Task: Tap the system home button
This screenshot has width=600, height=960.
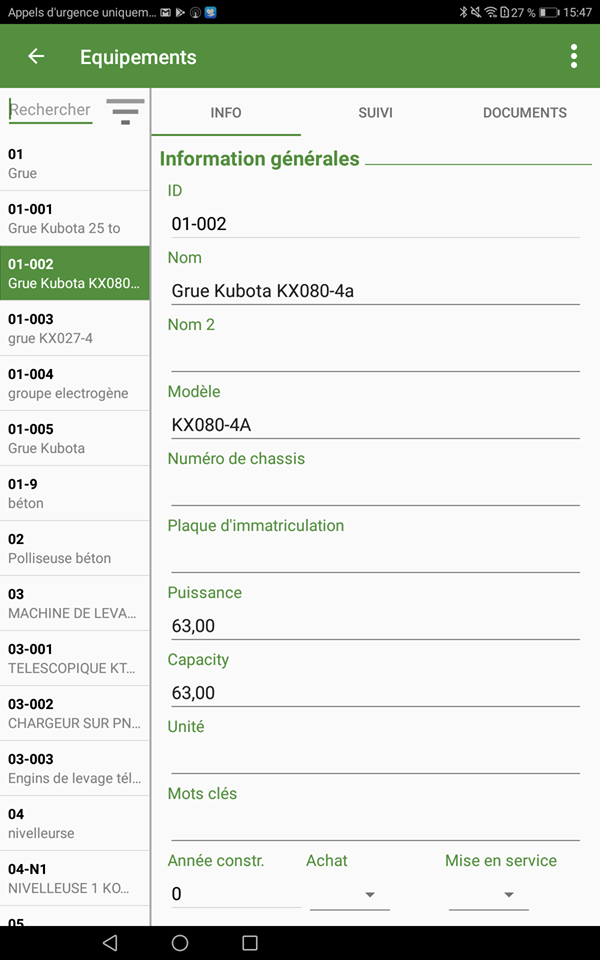Action: point(180,943)
